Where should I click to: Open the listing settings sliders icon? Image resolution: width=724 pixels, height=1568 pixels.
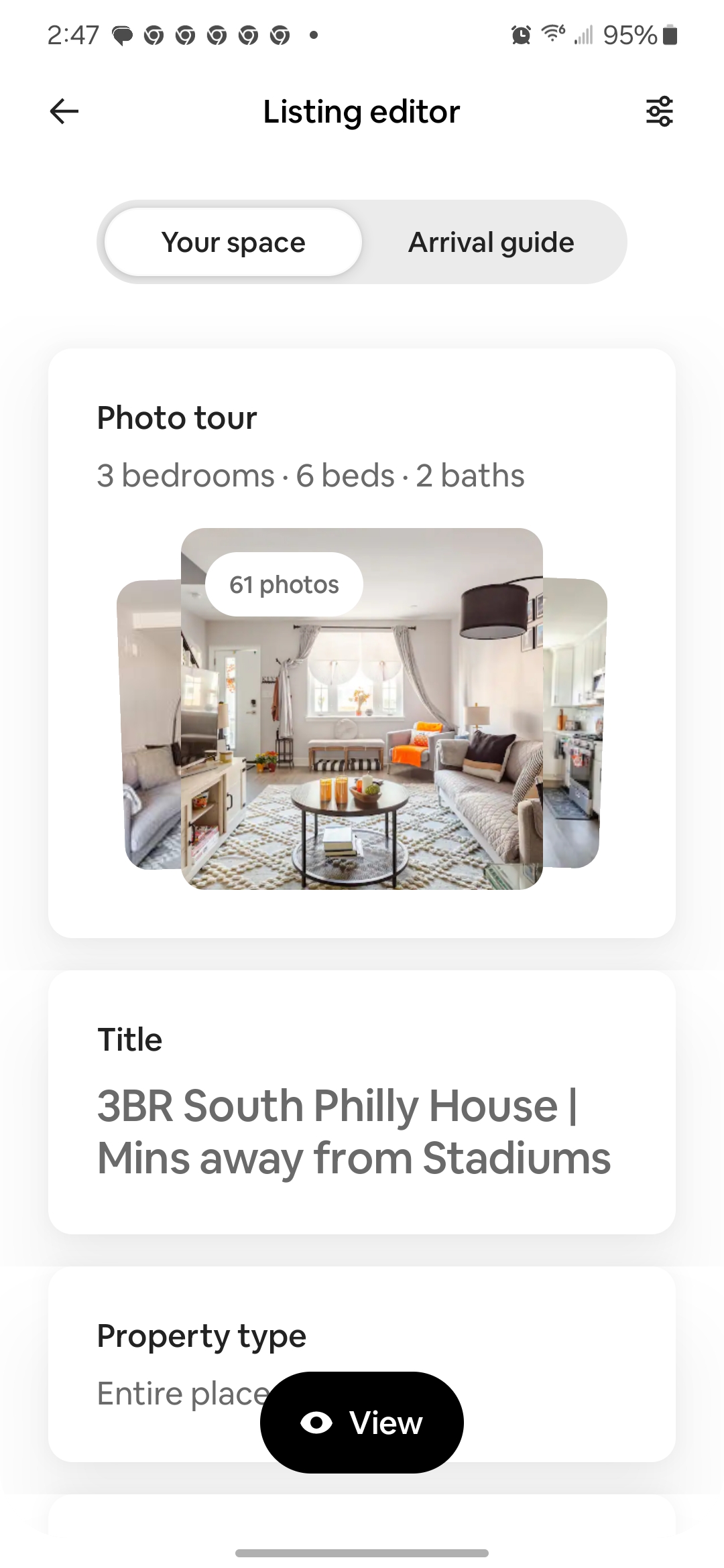pos(659,111)
